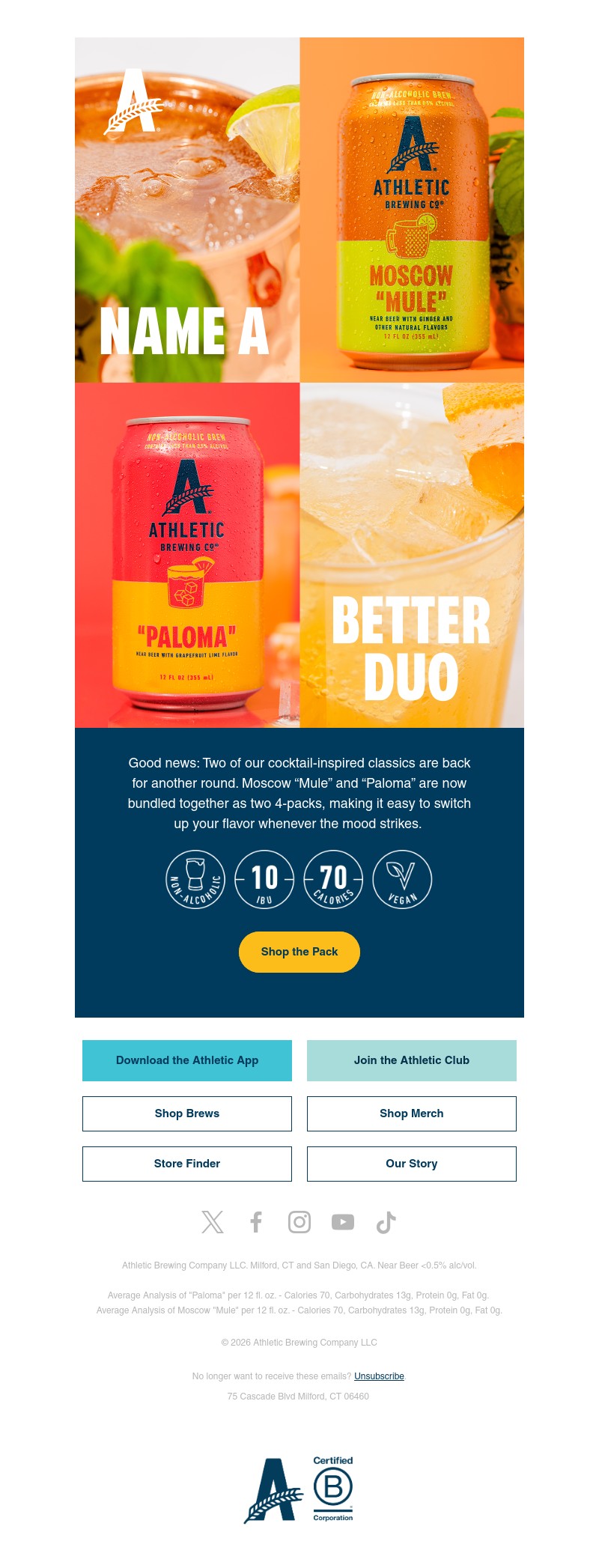Tap the Unsubscribe link

click(x=379, y=1376)
